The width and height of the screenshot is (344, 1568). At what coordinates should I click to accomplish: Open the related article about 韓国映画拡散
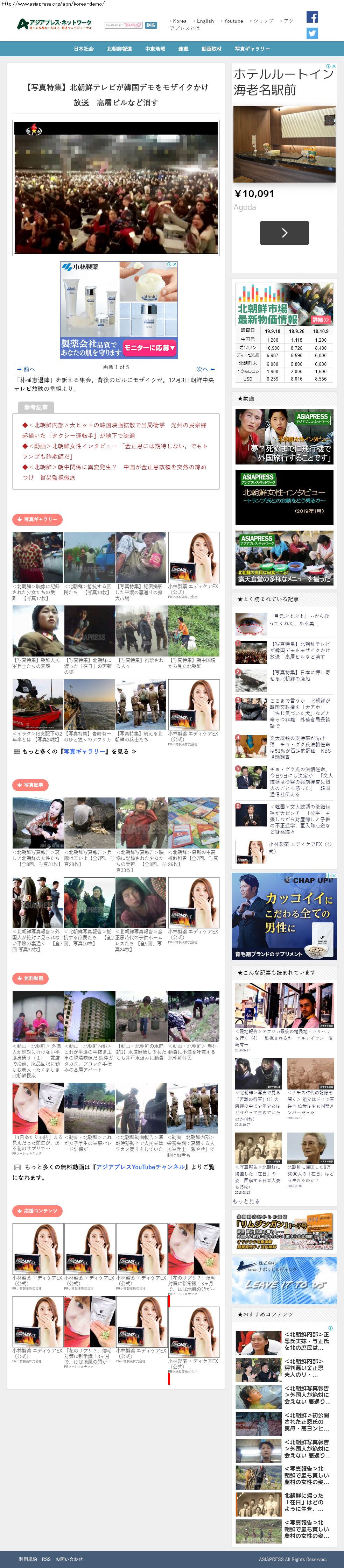coord(114,430)
